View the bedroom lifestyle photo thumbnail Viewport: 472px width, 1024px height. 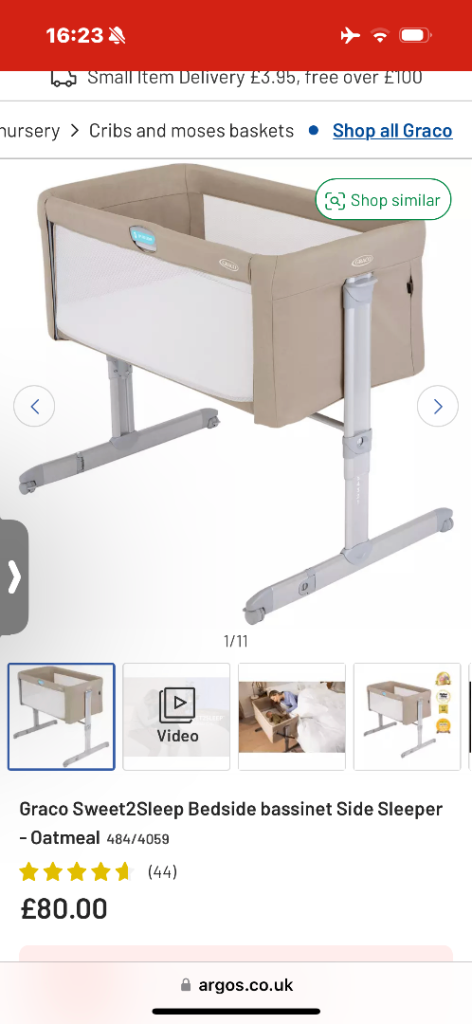click(x=292, y=716)
